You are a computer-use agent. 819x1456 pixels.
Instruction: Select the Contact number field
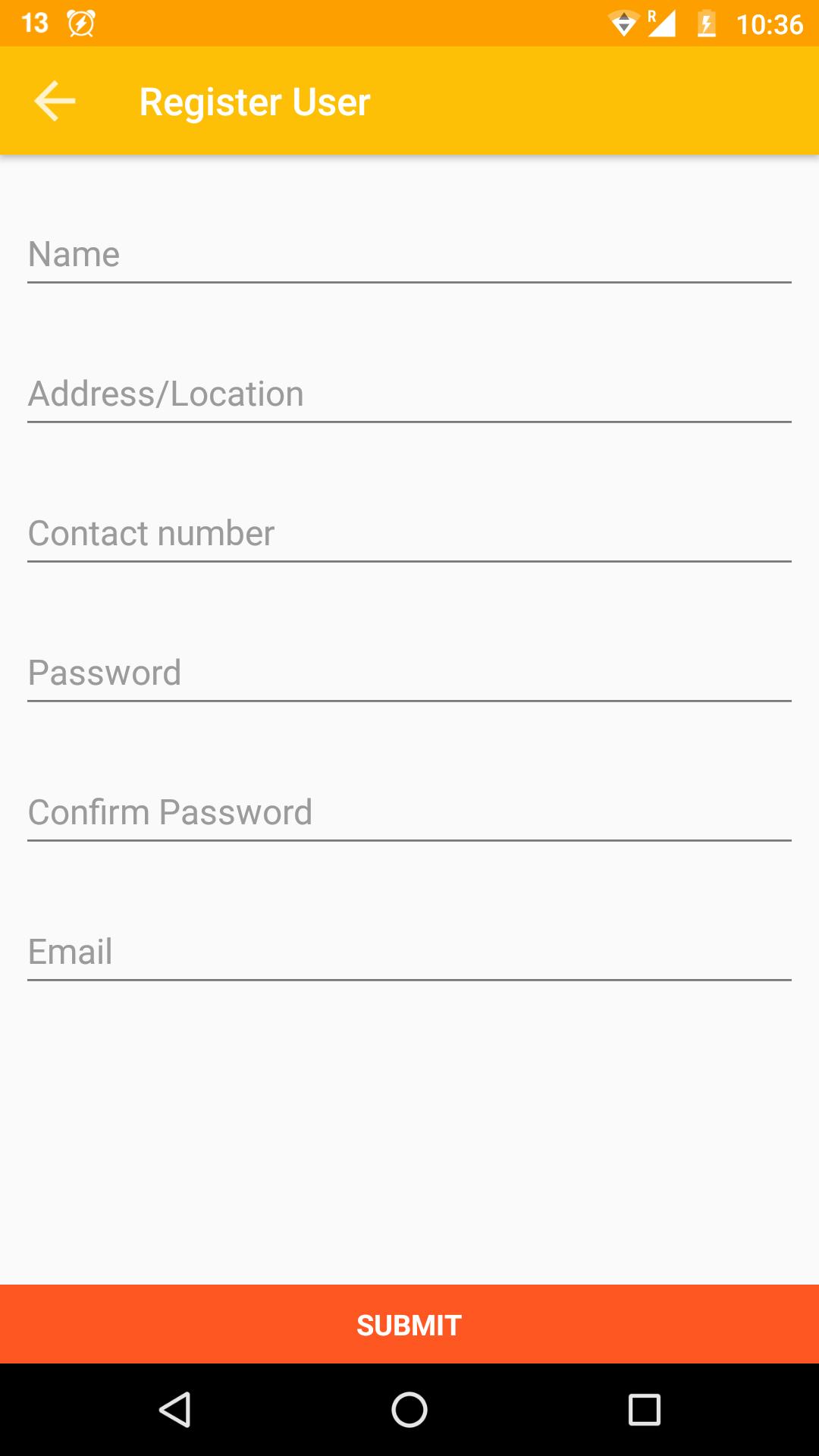pos(409,534)
